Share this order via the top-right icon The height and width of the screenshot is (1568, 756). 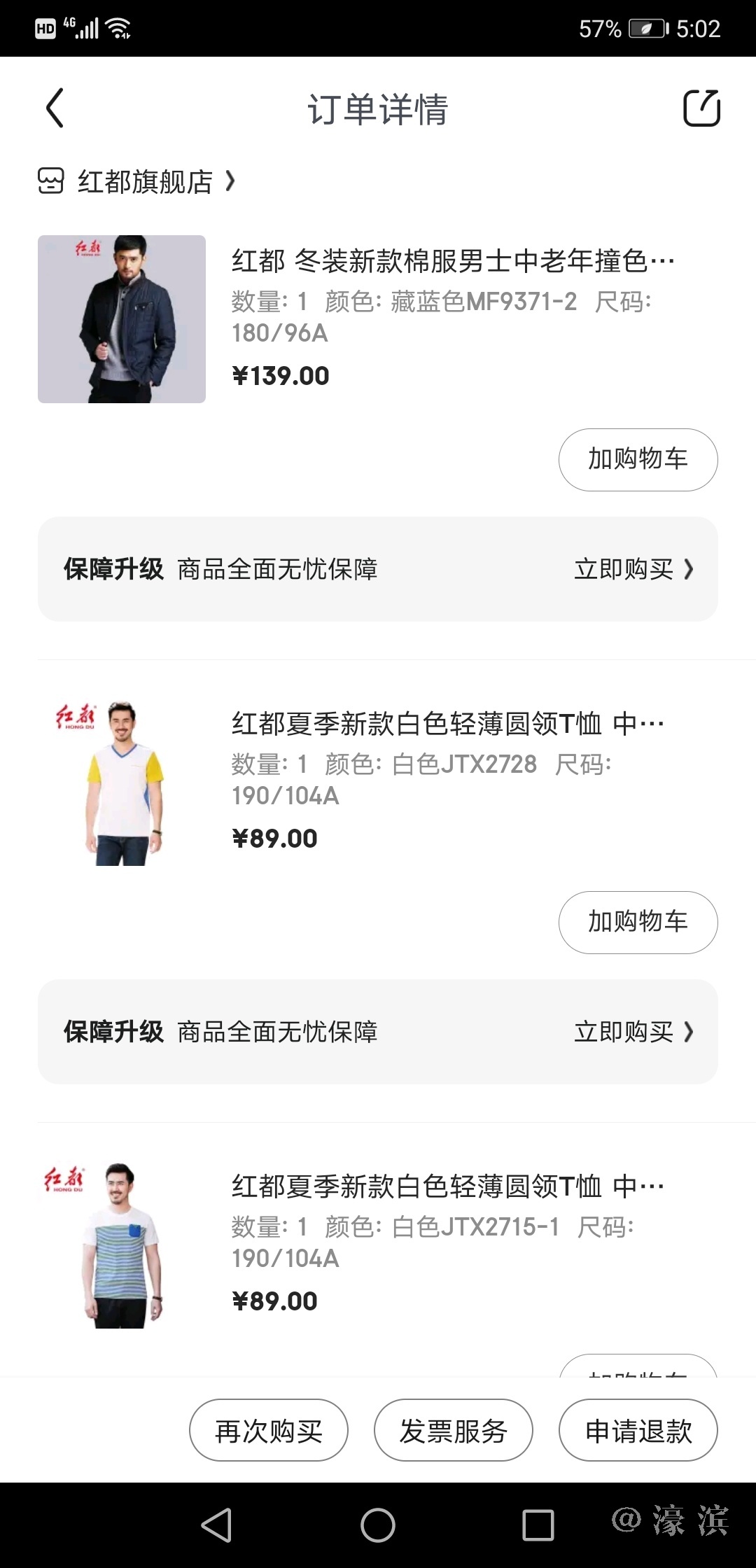[x=701, y=108]
